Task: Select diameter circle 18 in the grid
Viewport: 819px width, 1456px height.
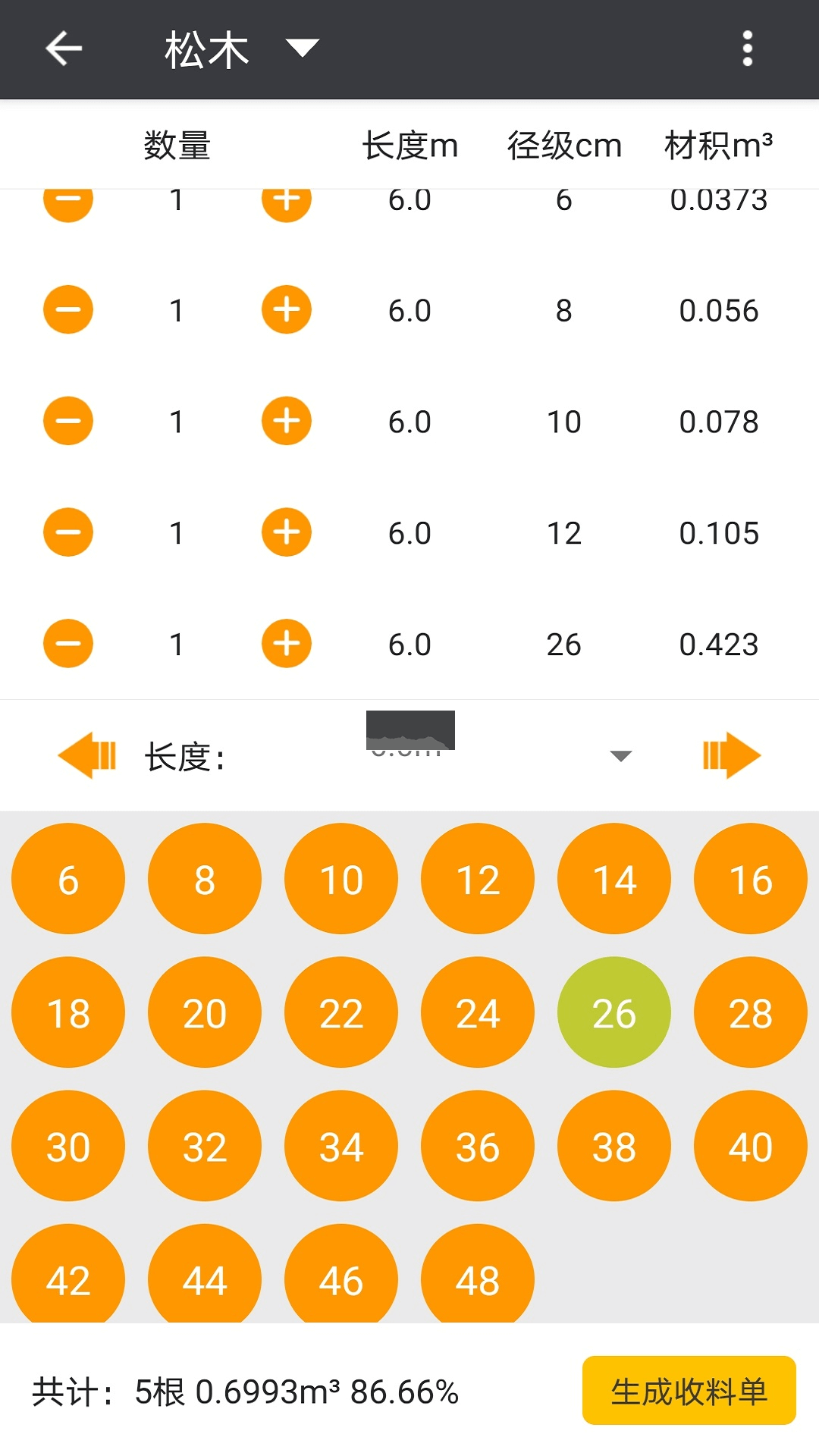Action: [67, 1012]
